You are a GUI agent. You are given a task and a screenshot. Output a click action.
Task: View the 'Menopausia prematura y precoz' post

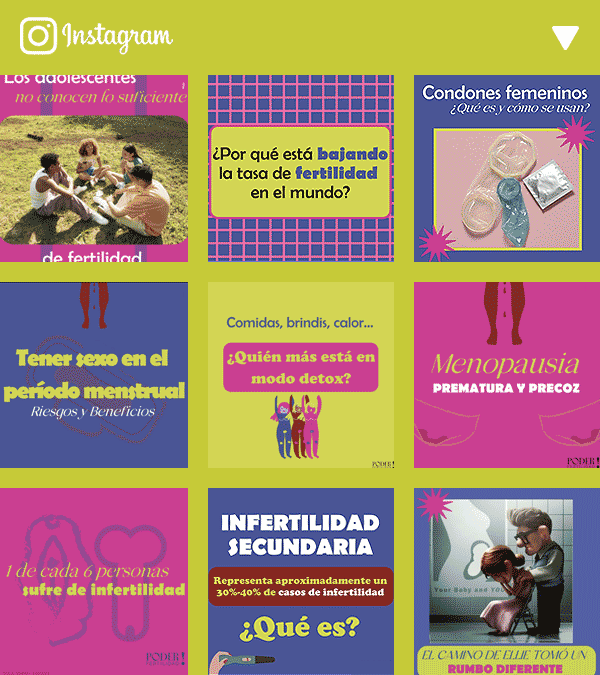pyautogui.click(x=506, y=375)
